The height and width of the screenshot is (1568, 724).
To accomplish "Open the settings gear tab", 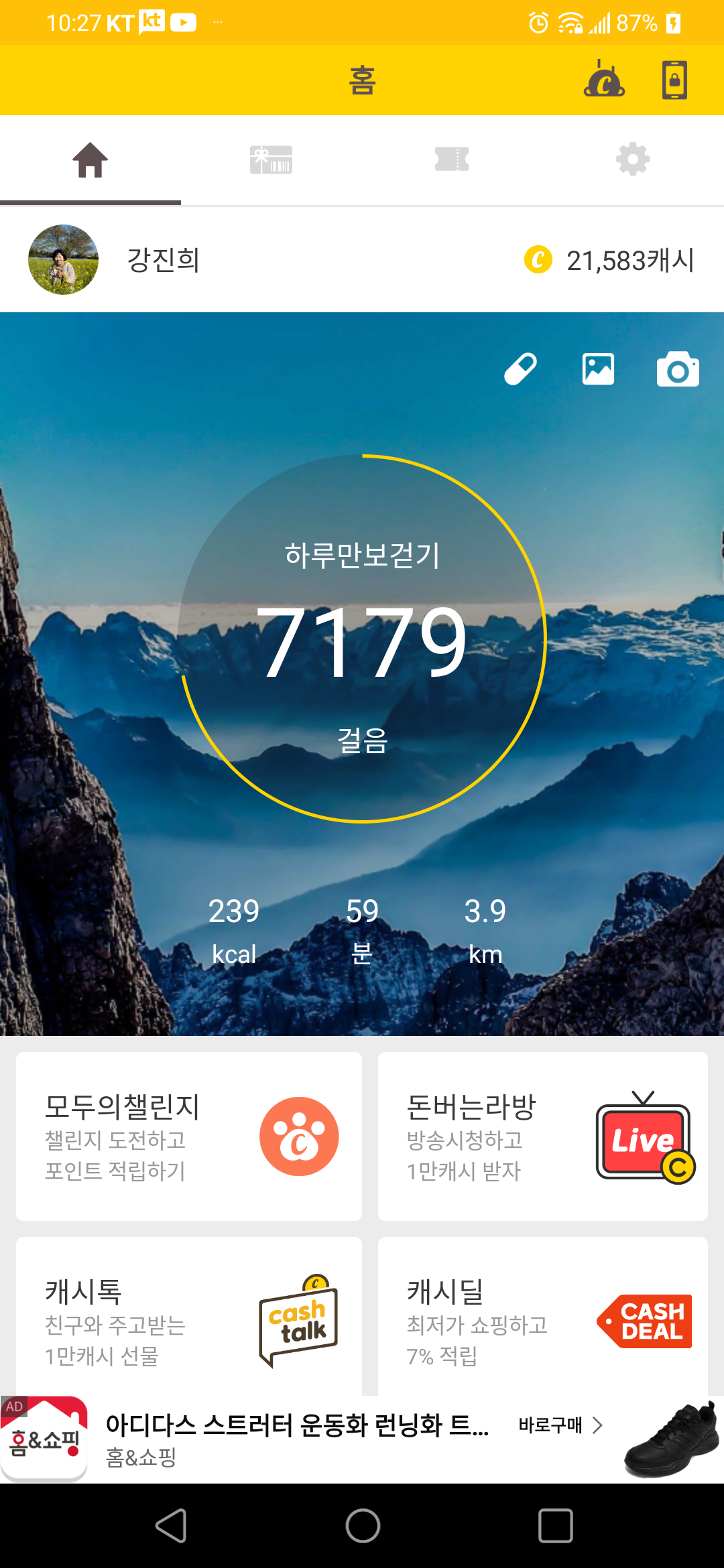I will click(x=633, y=160).
